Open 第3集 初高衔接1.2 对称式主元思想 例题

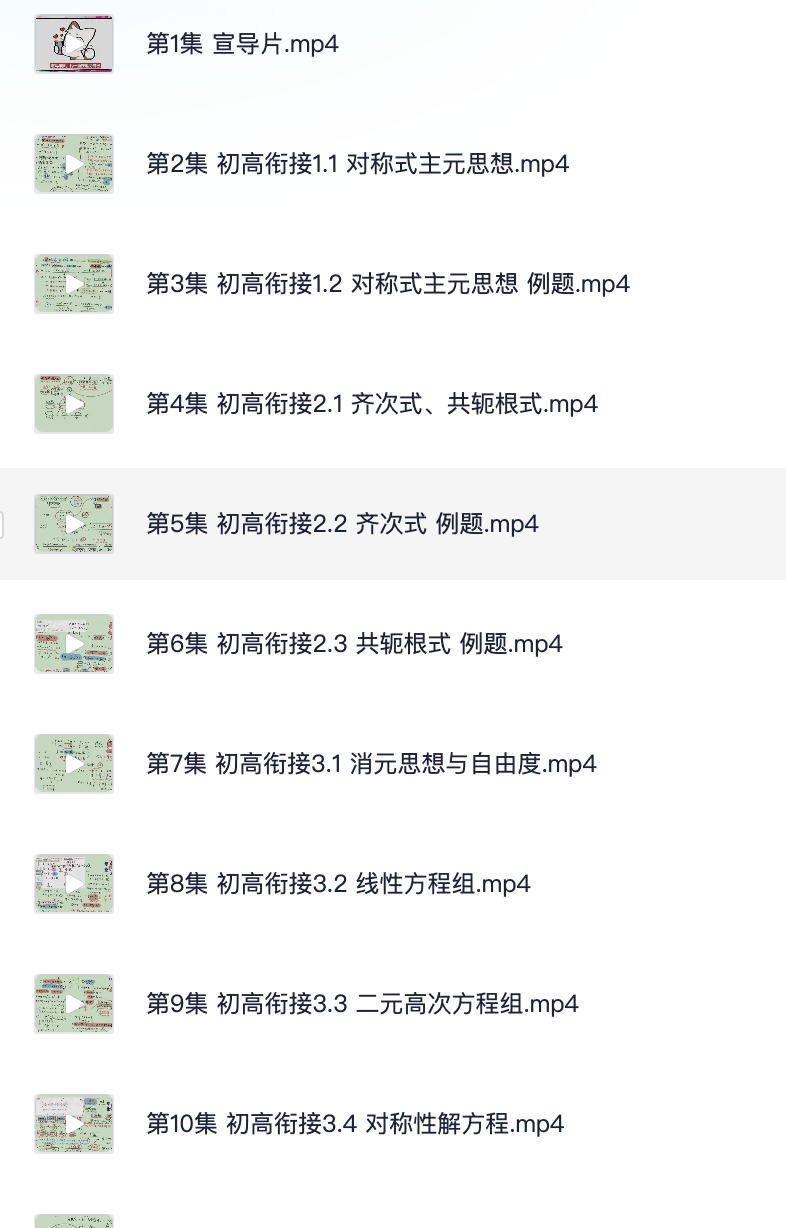pos(388,284)
